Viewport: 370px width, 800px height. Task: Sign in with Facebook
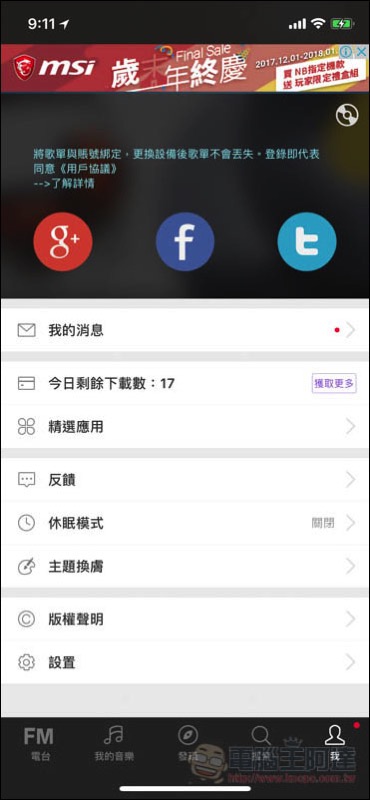click(x=185, y=242)
